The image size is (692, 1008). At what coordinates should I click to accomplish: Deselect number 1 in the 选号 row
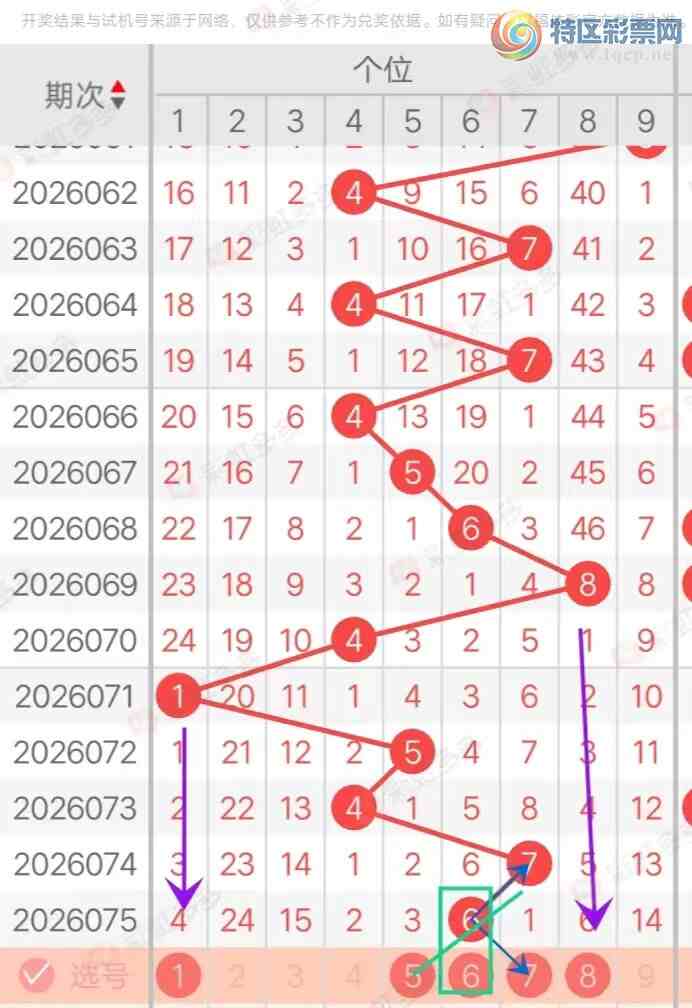(178, 975)
